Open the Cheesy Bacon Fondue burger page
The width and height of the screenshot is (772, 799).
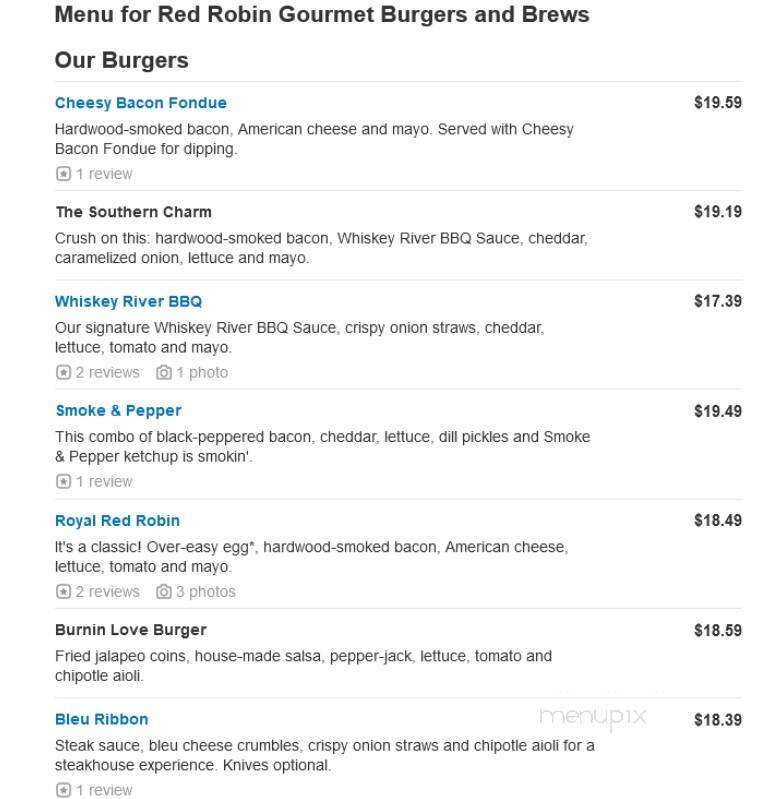click(x=139, y=102)
